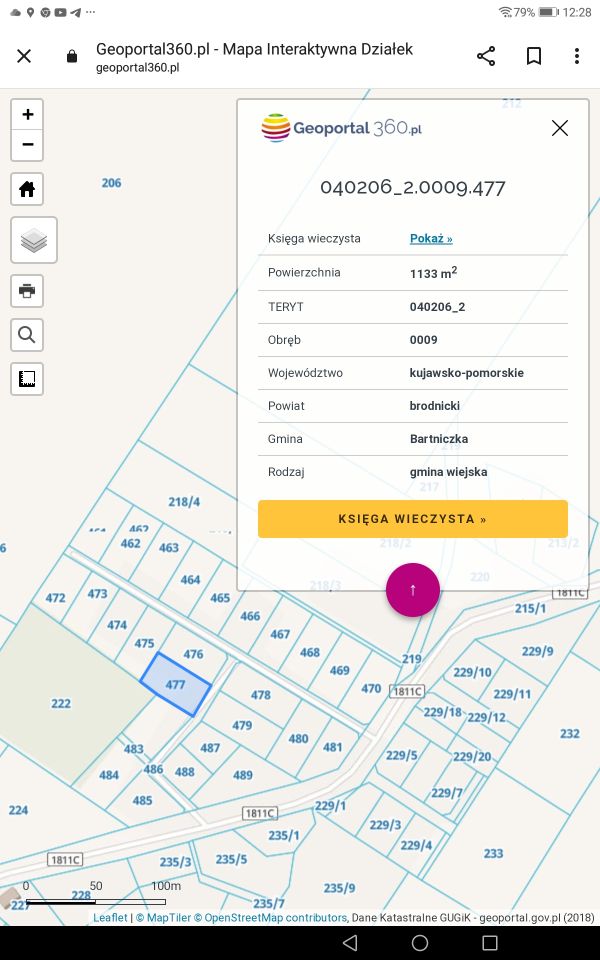This screenshot has height=960, width=600.
Task: Close the parcel info panel
Action: pos(560,128)
